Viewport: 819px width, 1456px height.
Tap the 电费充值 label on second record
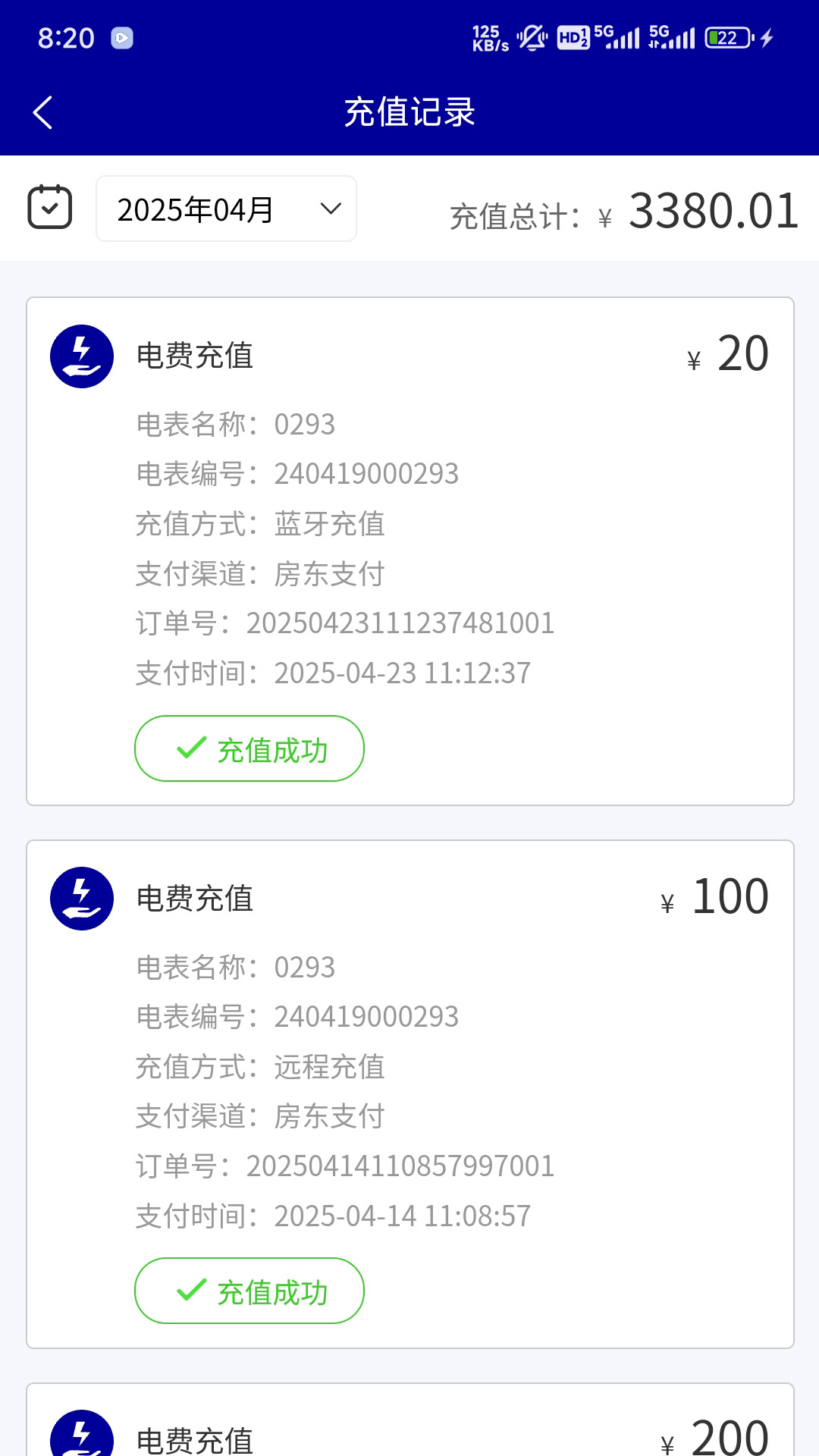pos(194,899)
